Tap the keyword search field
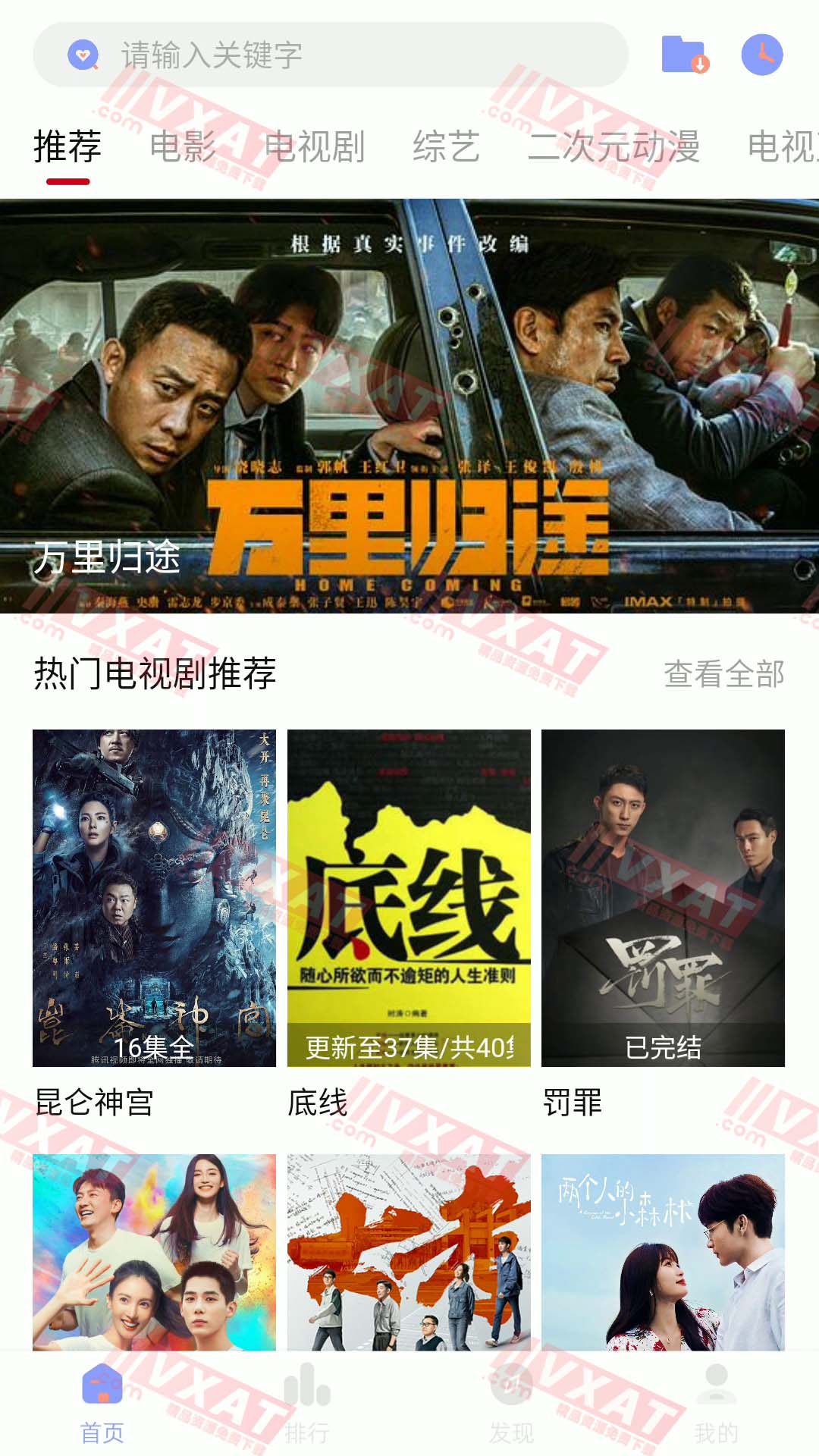819x1456 pixels. click(x=330, y=55)
